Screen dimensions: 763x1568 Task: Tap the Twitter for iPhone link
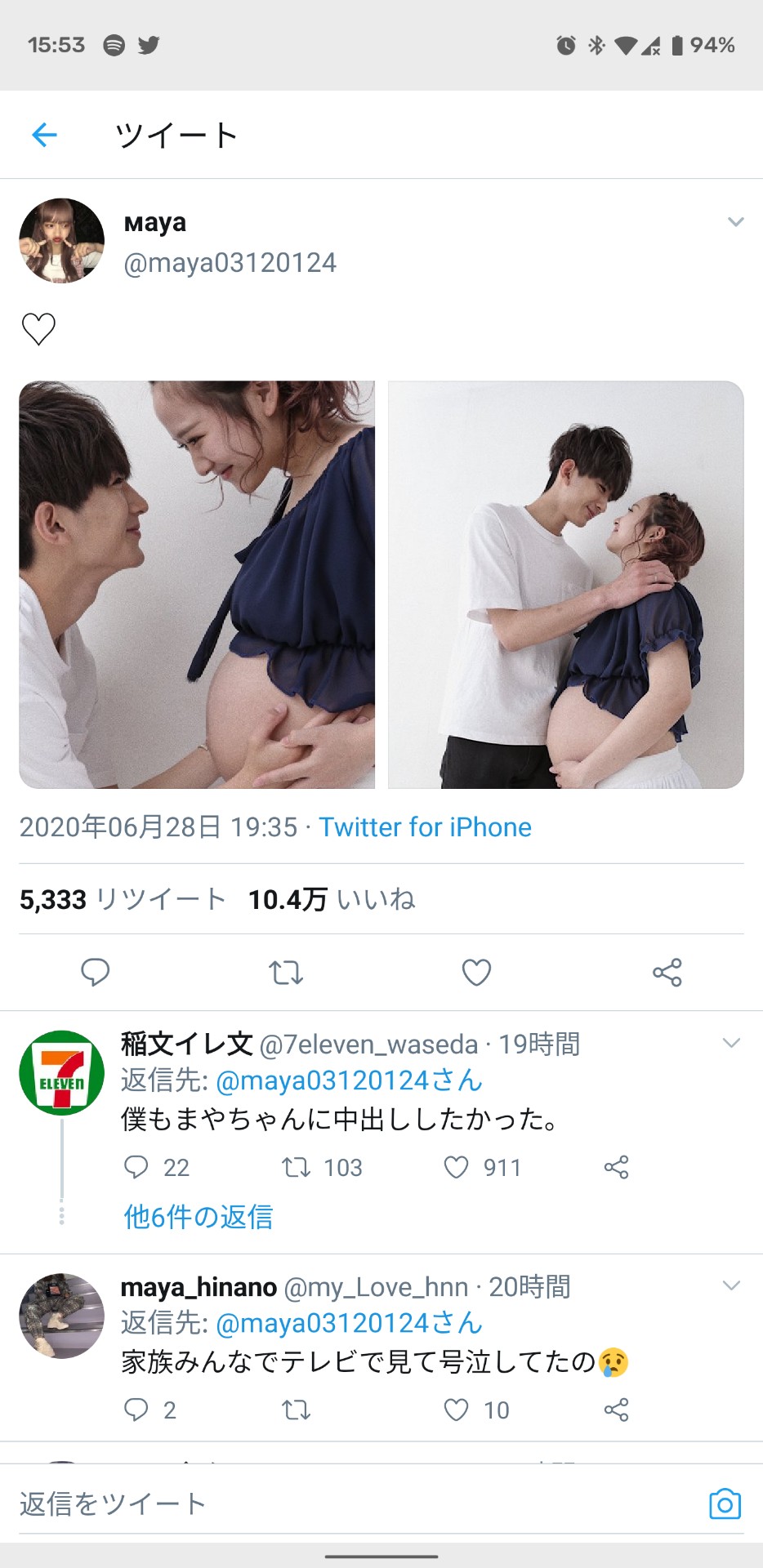click(425, 827)
